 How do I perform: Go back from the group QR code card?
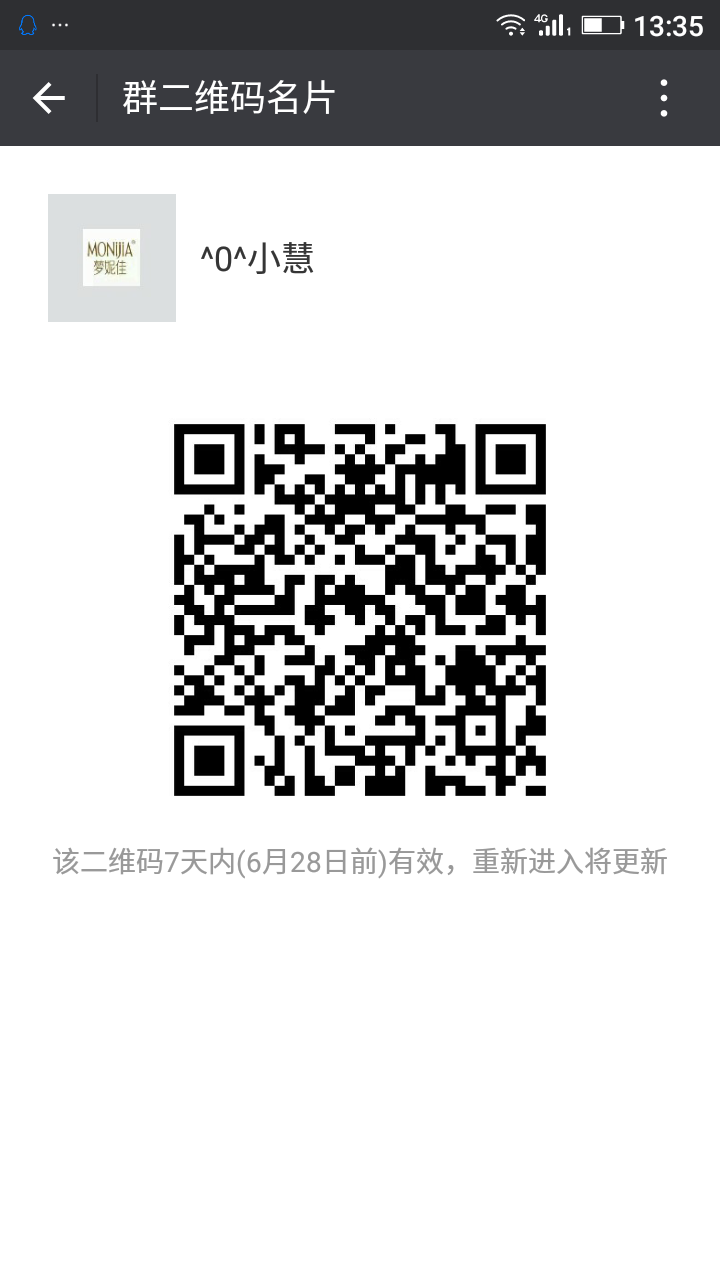click(x=48, y=98)
